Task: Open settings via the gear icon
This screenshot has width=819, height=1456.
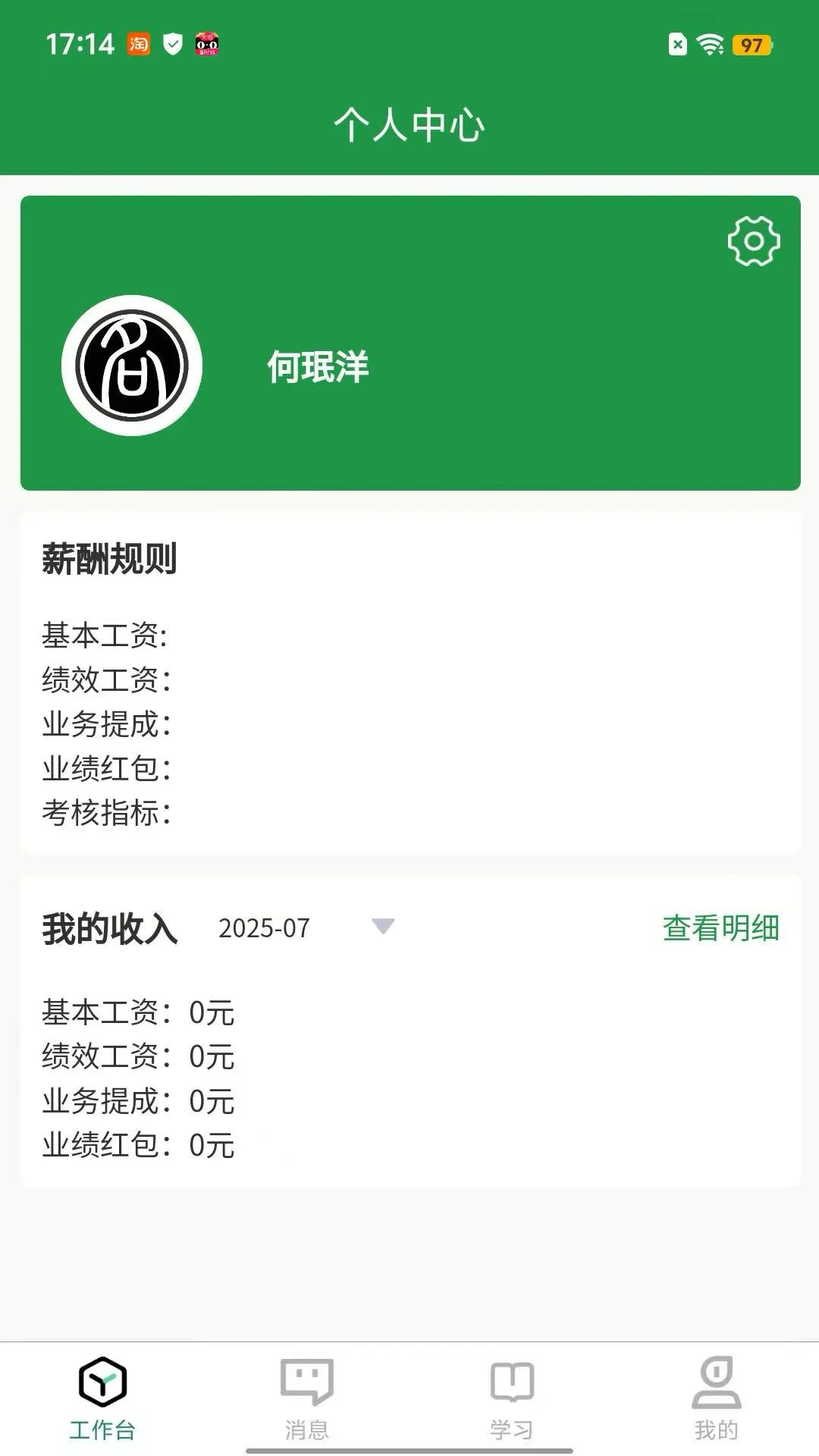Action: (x=753, y=241)
